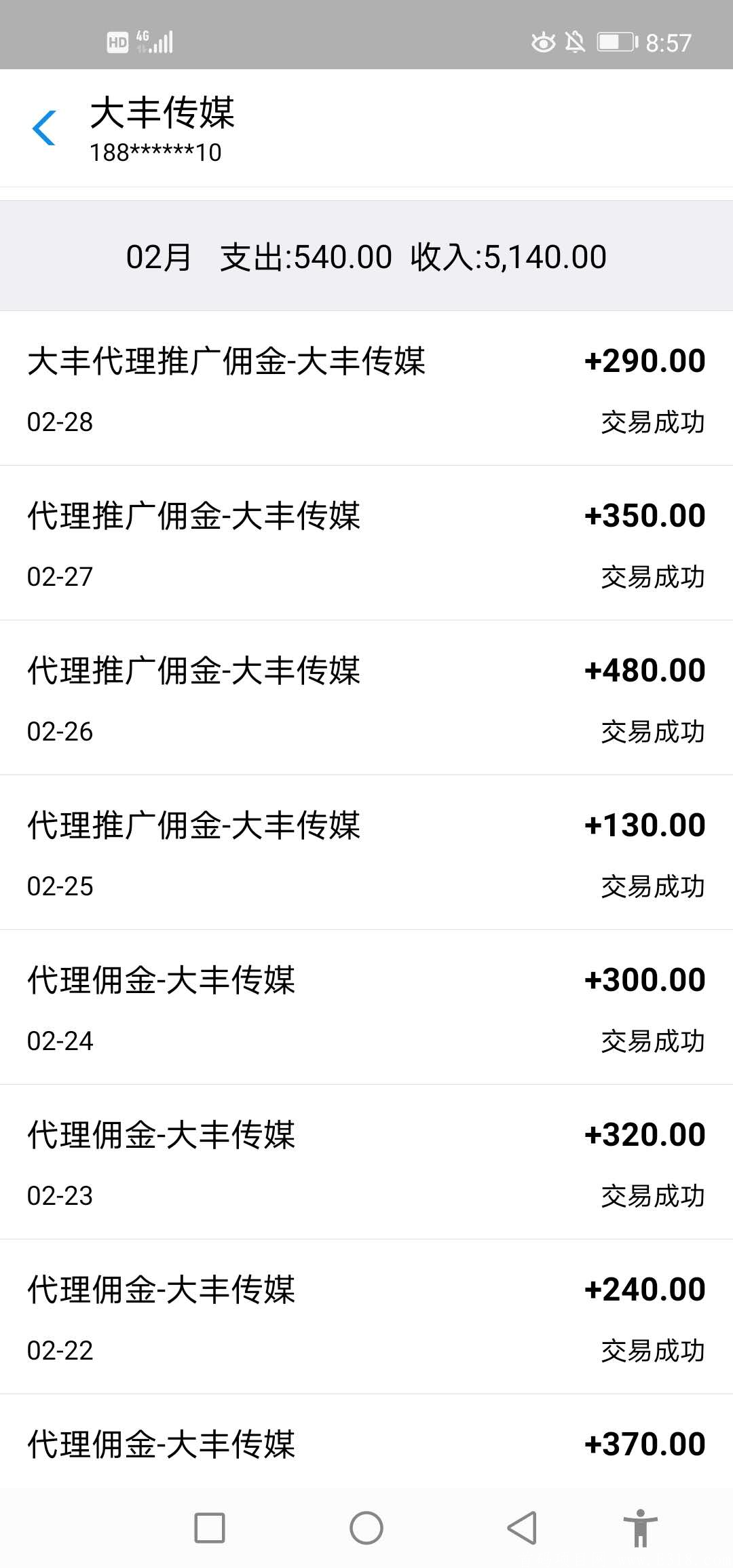Open the 02-27 transaction of +350.00
Viewport: 733px width, 1568px height.
[x=366, y=543]
